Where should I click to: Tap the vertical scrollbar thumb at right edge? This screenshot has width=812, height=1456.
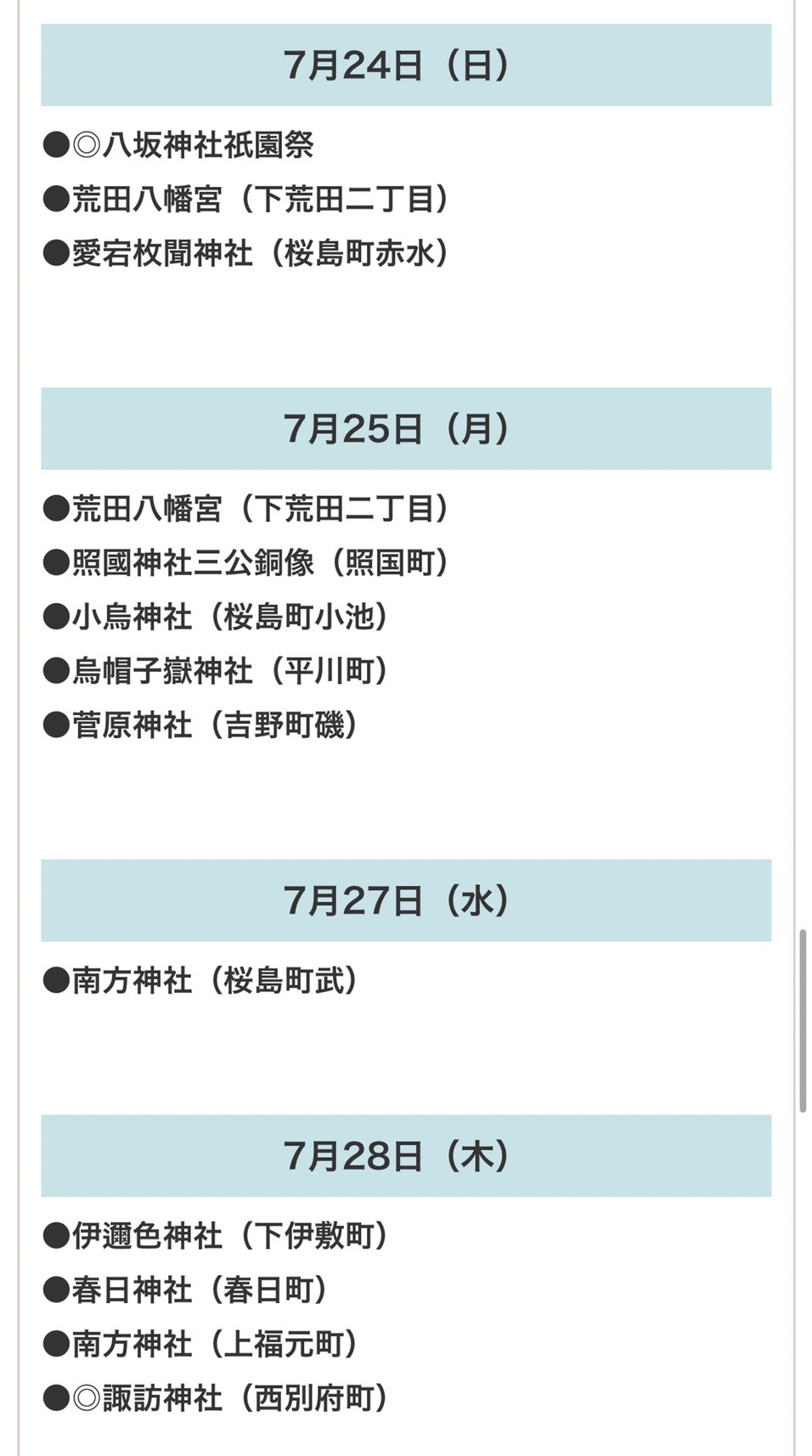(803, 1021)
